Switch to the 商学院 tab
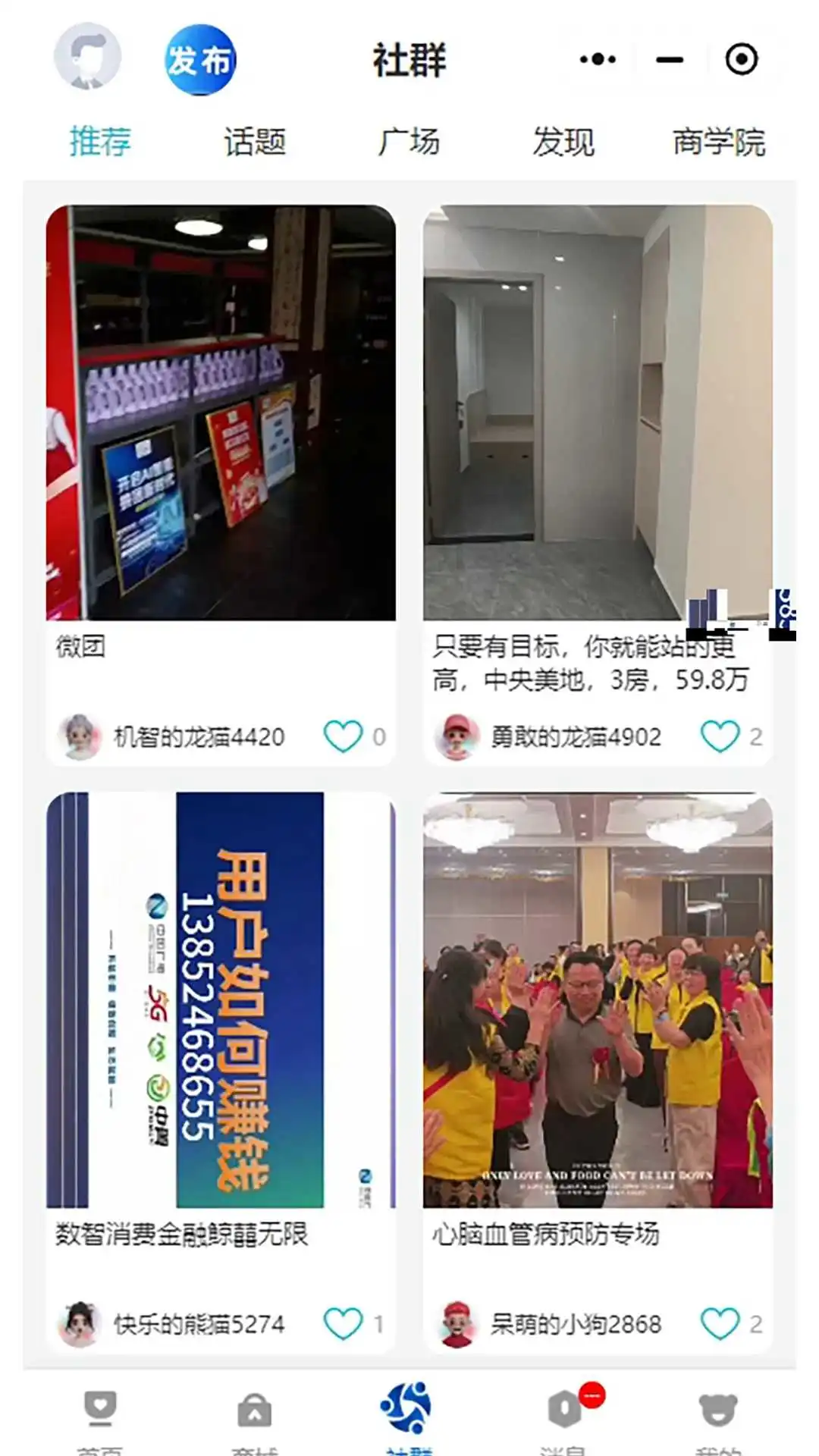The height and width of the screenshot is (1456, 819). point(718,142)
